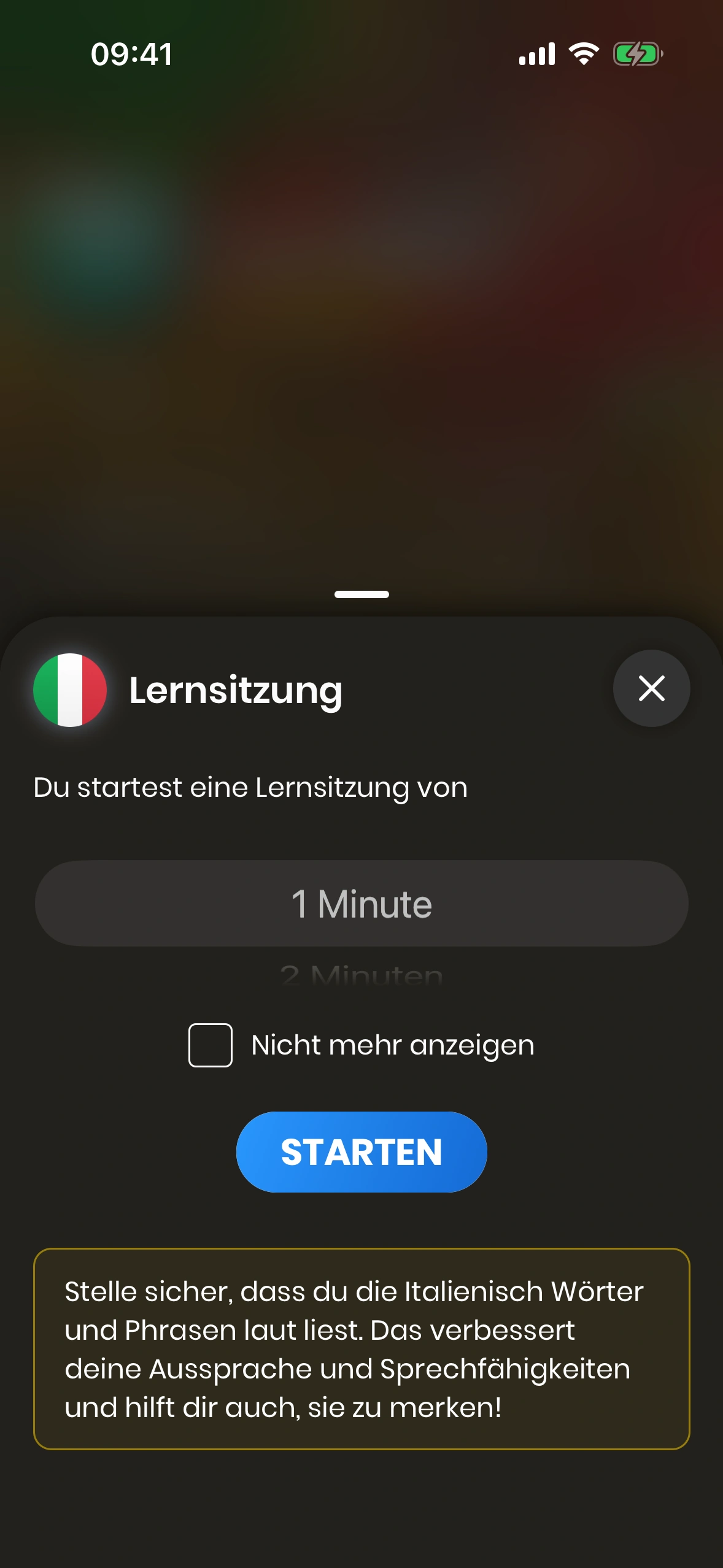The width and height of the screenshot is (723, 1568).
Task: Select '2 Minuten' in the duration picker
Action: tap(361, 974)
